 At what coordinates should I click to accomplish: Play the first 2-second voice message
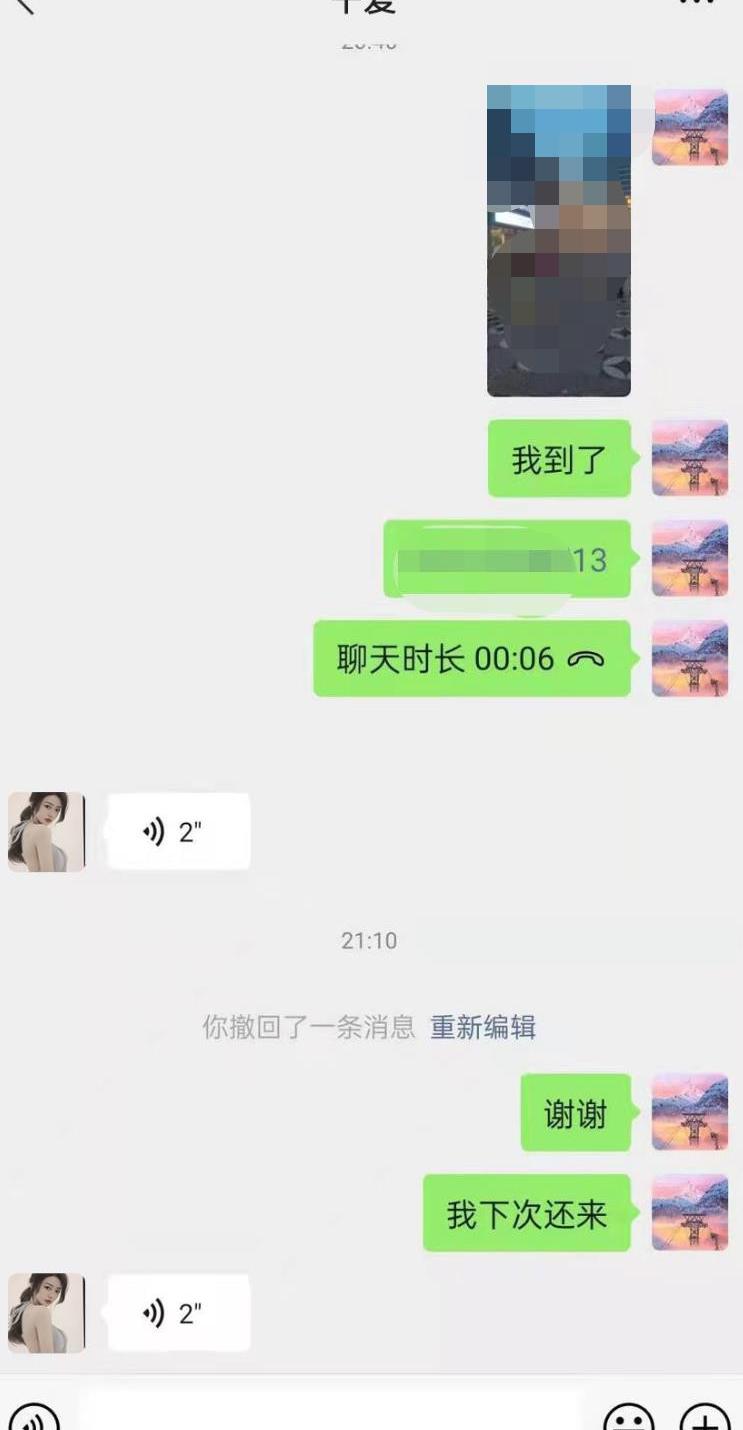pyautogui.click(x=178, y=831)
